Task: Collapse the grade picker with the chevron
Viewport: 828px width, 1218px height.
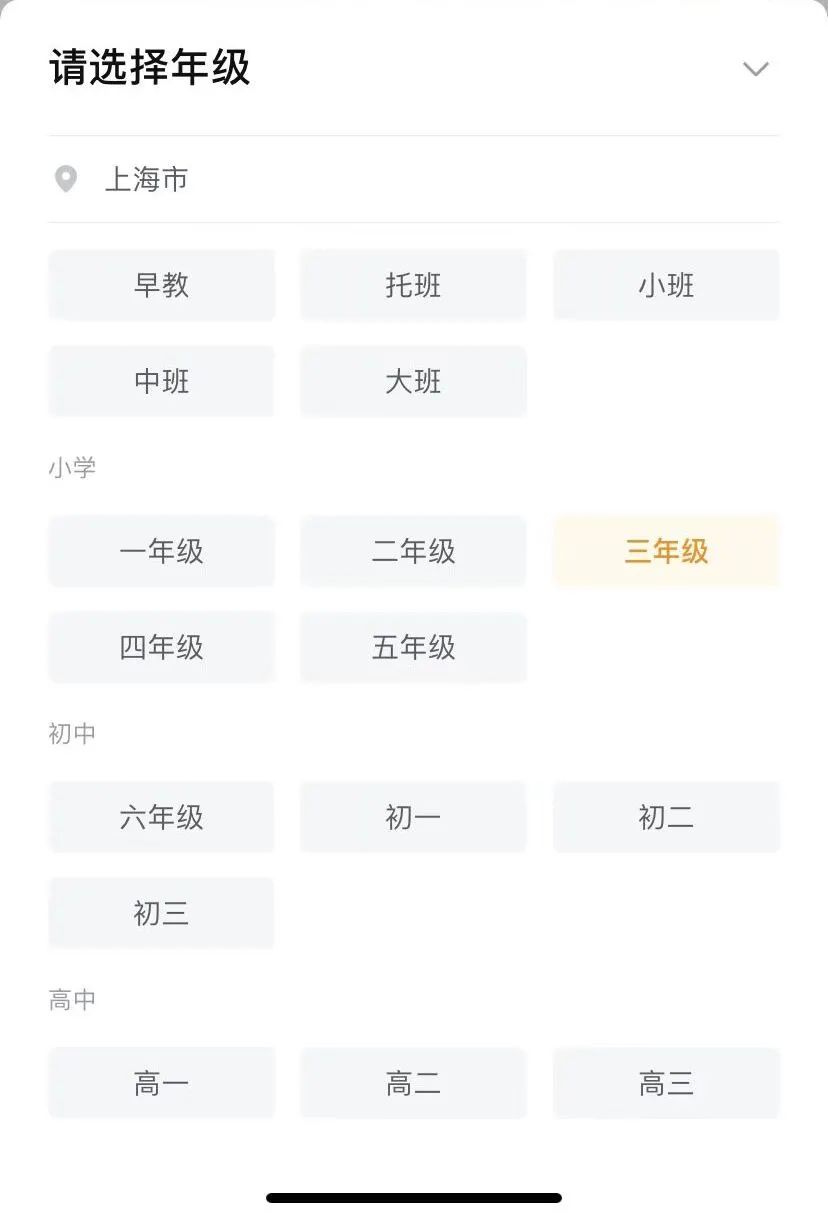Action: pos(755,69)
